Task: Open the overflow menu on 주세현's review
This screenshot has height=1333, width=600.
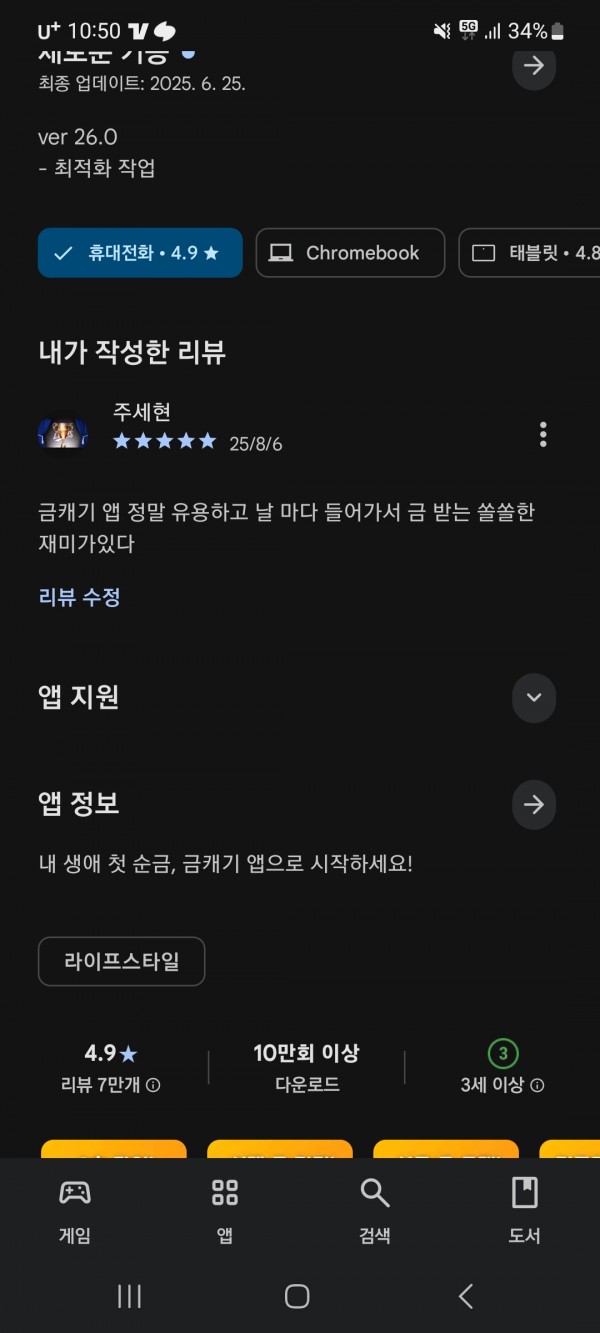Action: pos(543,434)
